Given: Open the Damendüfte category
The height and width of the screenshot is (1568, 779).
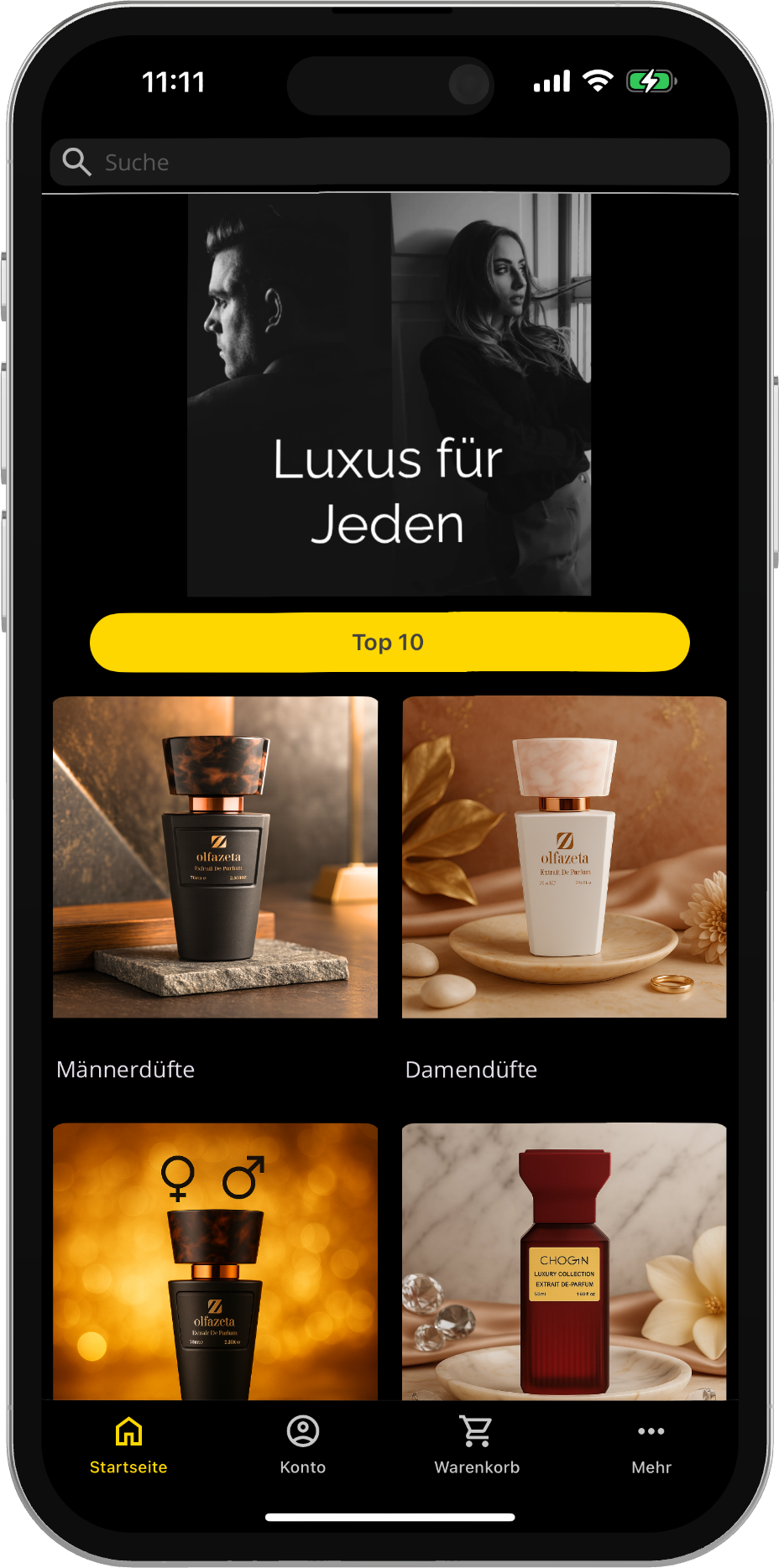Looking at the screenshot, I should tap(564, 857).
